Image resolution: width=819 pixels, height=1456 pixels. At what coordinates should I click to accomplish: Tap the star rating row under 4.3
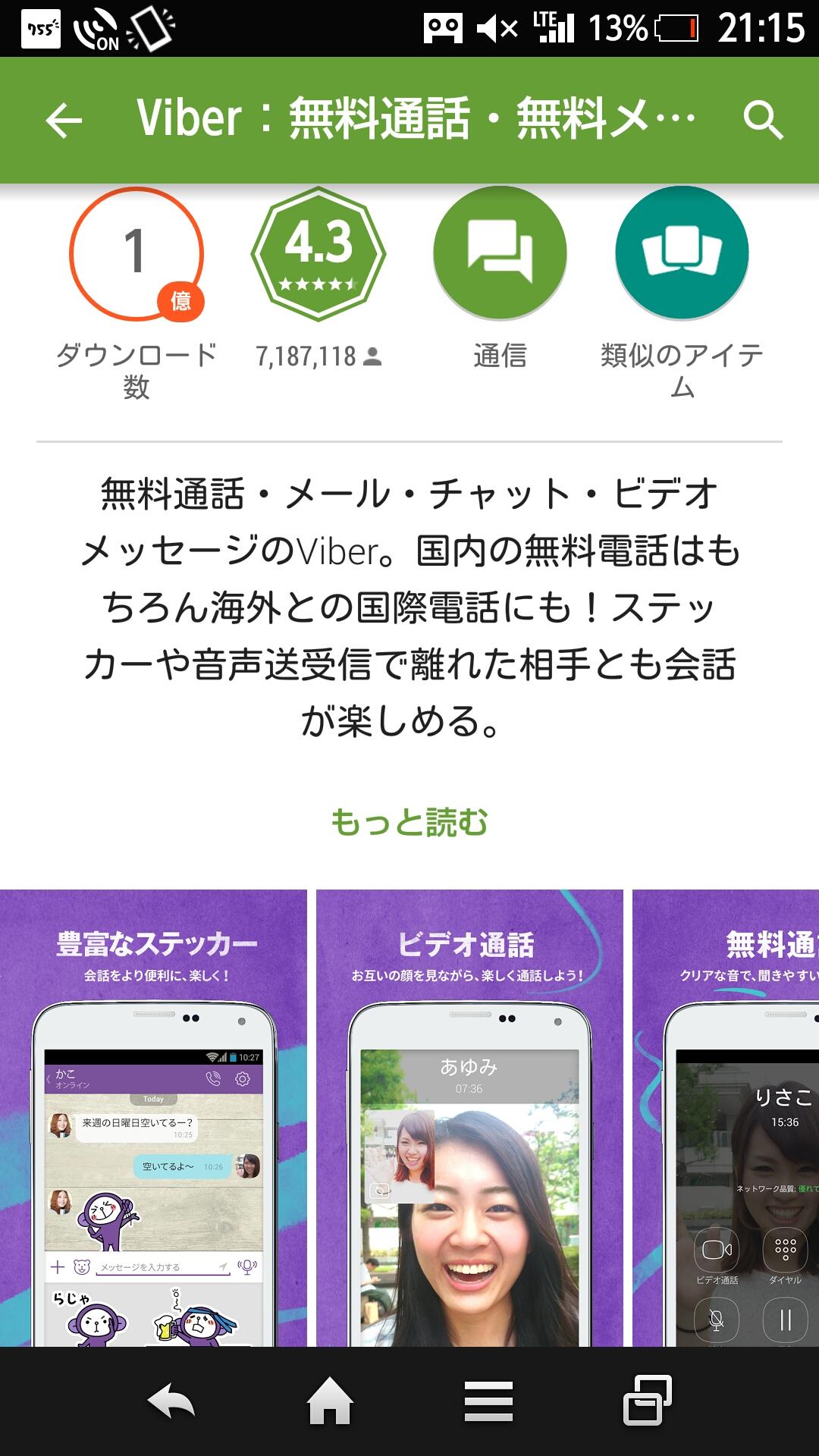(x=318, y=284)
